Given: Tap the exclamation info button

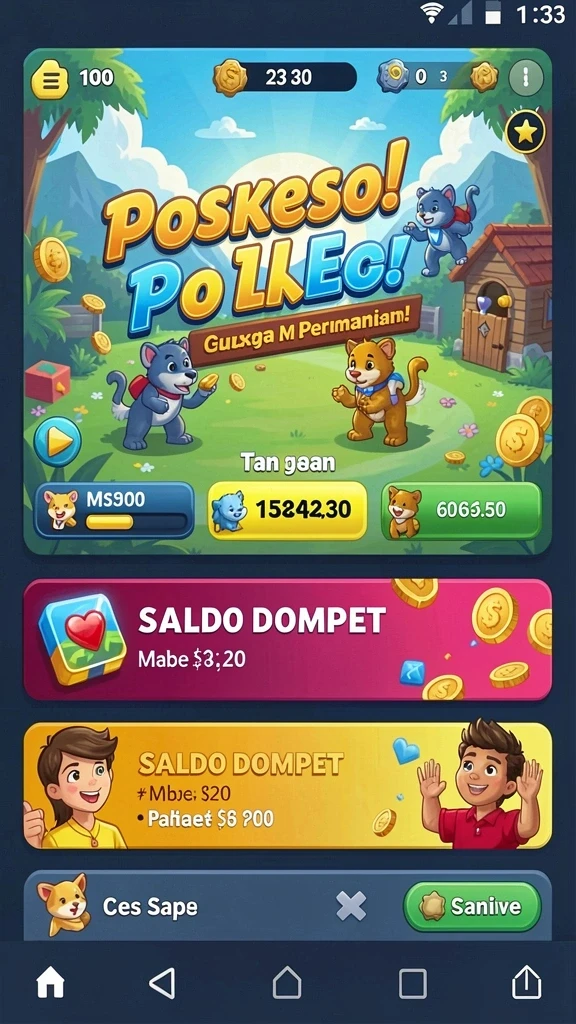Looking at the screenshot, I should (526, 78).
